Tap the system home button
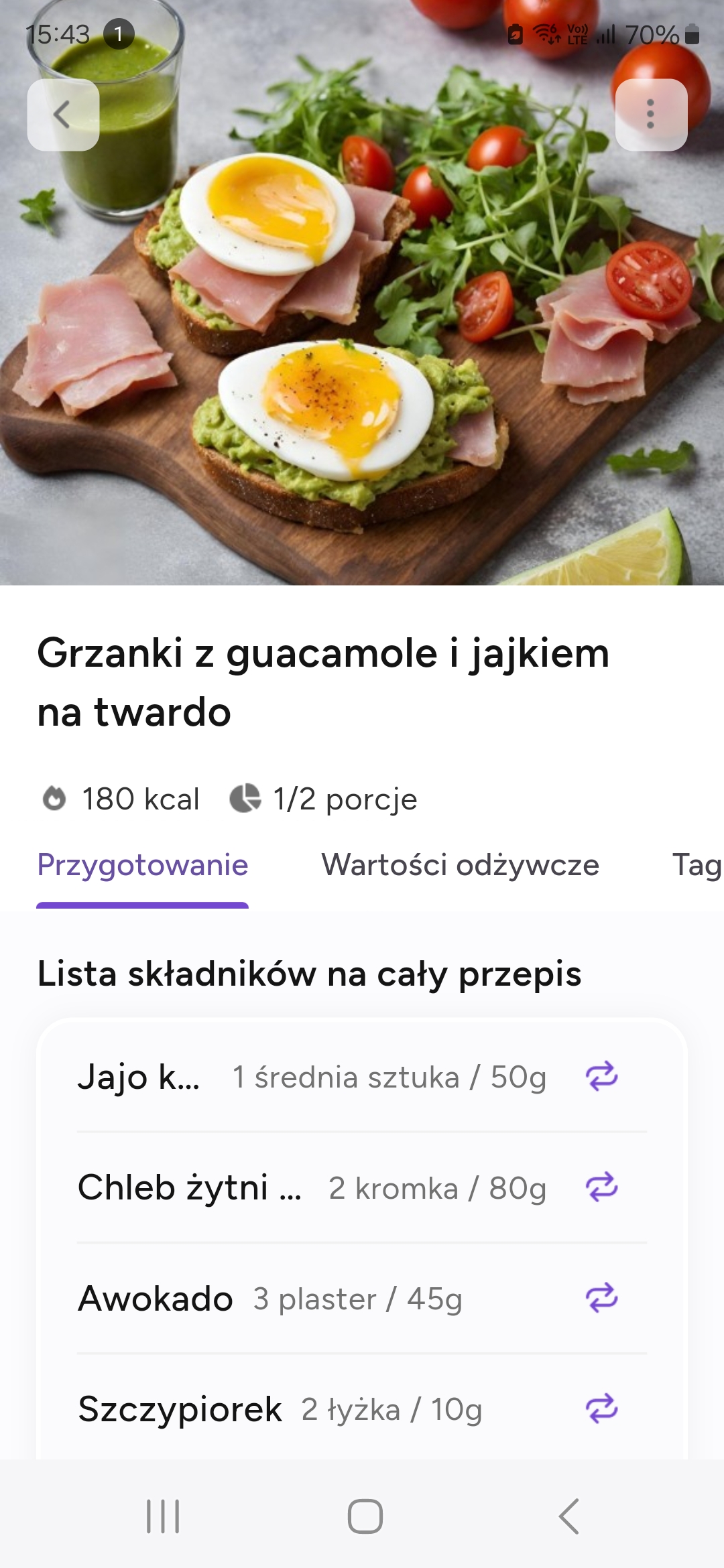The image size is (724, 1568). point(365,1516)
